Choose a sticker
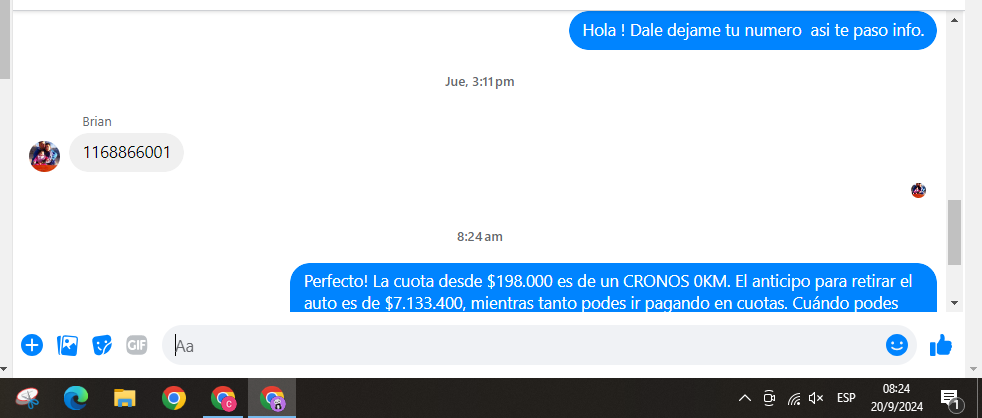 point(102,345)
